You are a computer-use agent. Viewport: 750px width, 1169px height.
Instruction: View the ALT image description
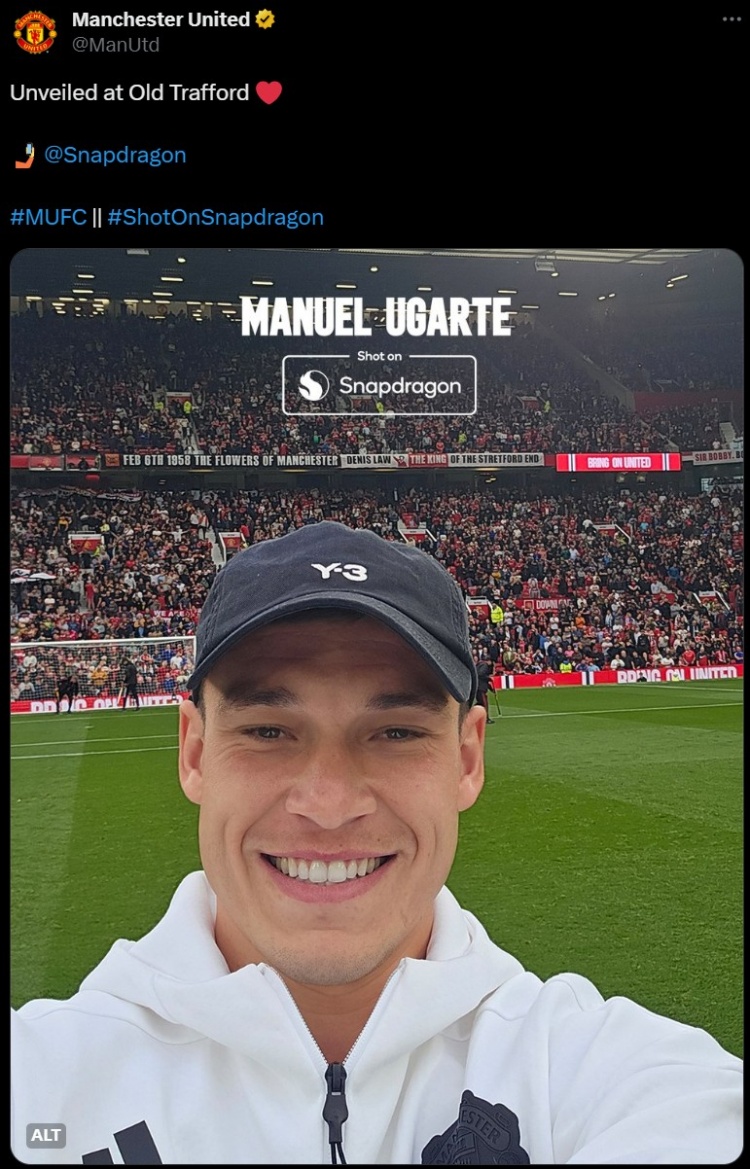click(x=46, y=1134)
